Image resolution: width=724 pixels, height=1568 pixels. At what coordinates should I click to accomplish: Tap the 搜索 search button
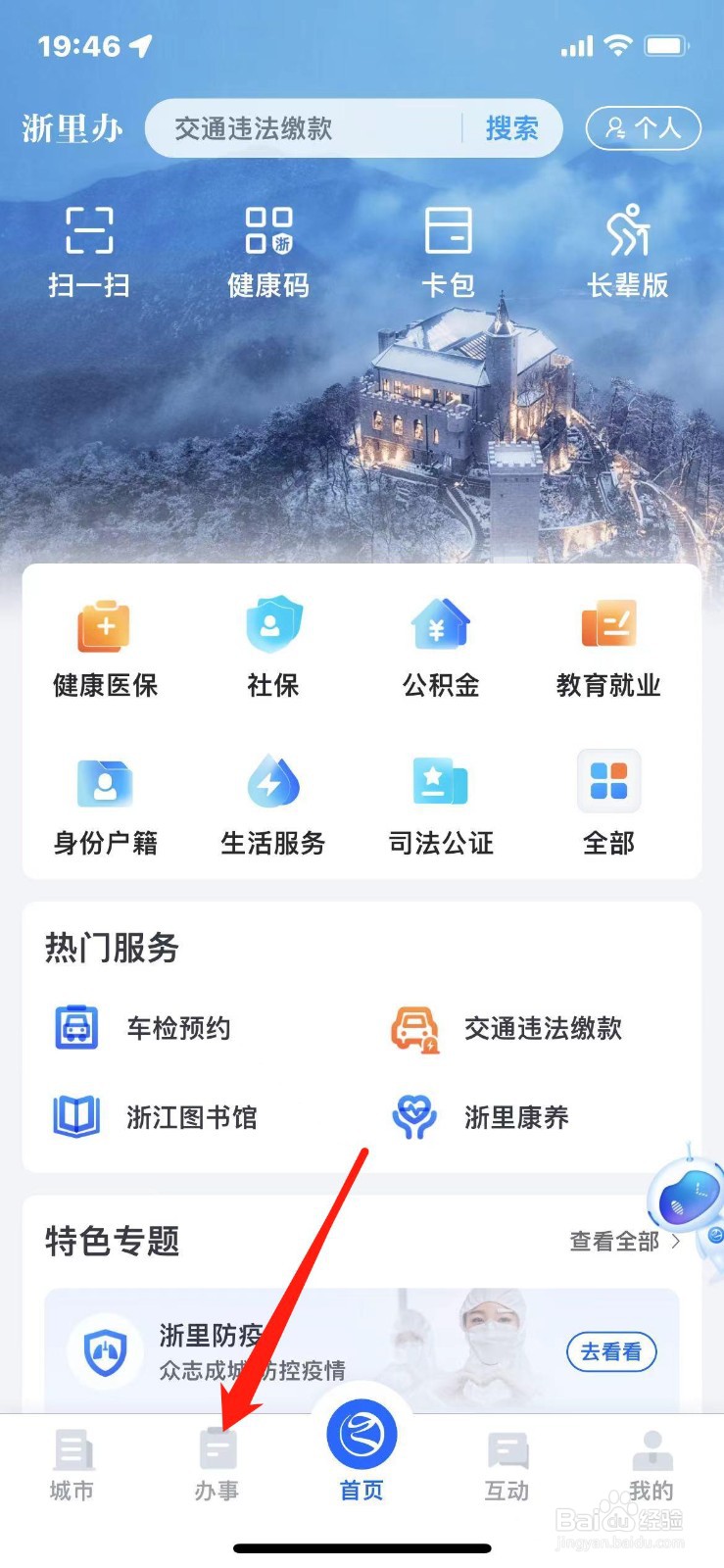coord(512,127)
